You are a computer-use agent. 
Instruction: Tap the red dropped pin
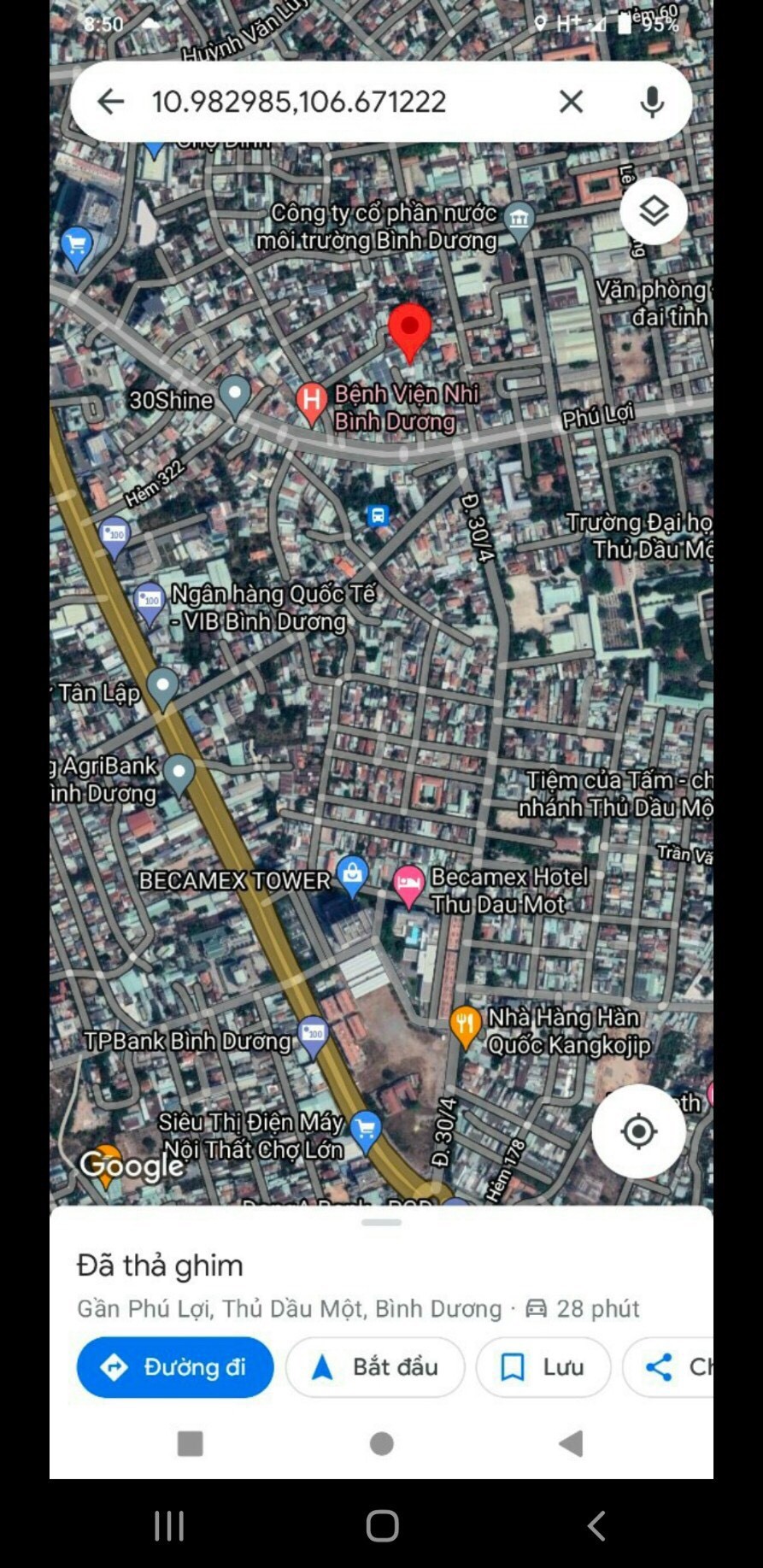[409, 330]
